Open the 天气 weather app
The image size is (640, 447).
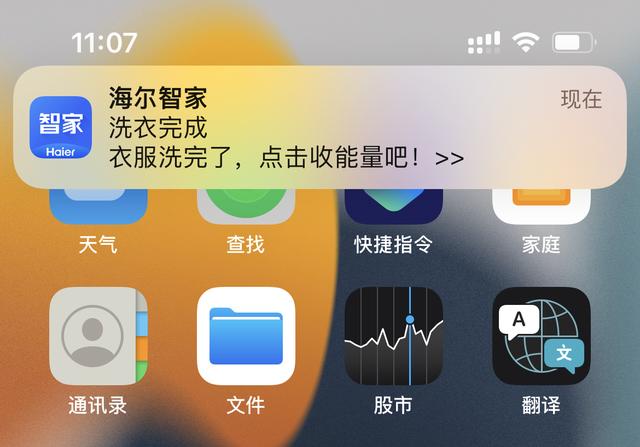coord(97,208)
